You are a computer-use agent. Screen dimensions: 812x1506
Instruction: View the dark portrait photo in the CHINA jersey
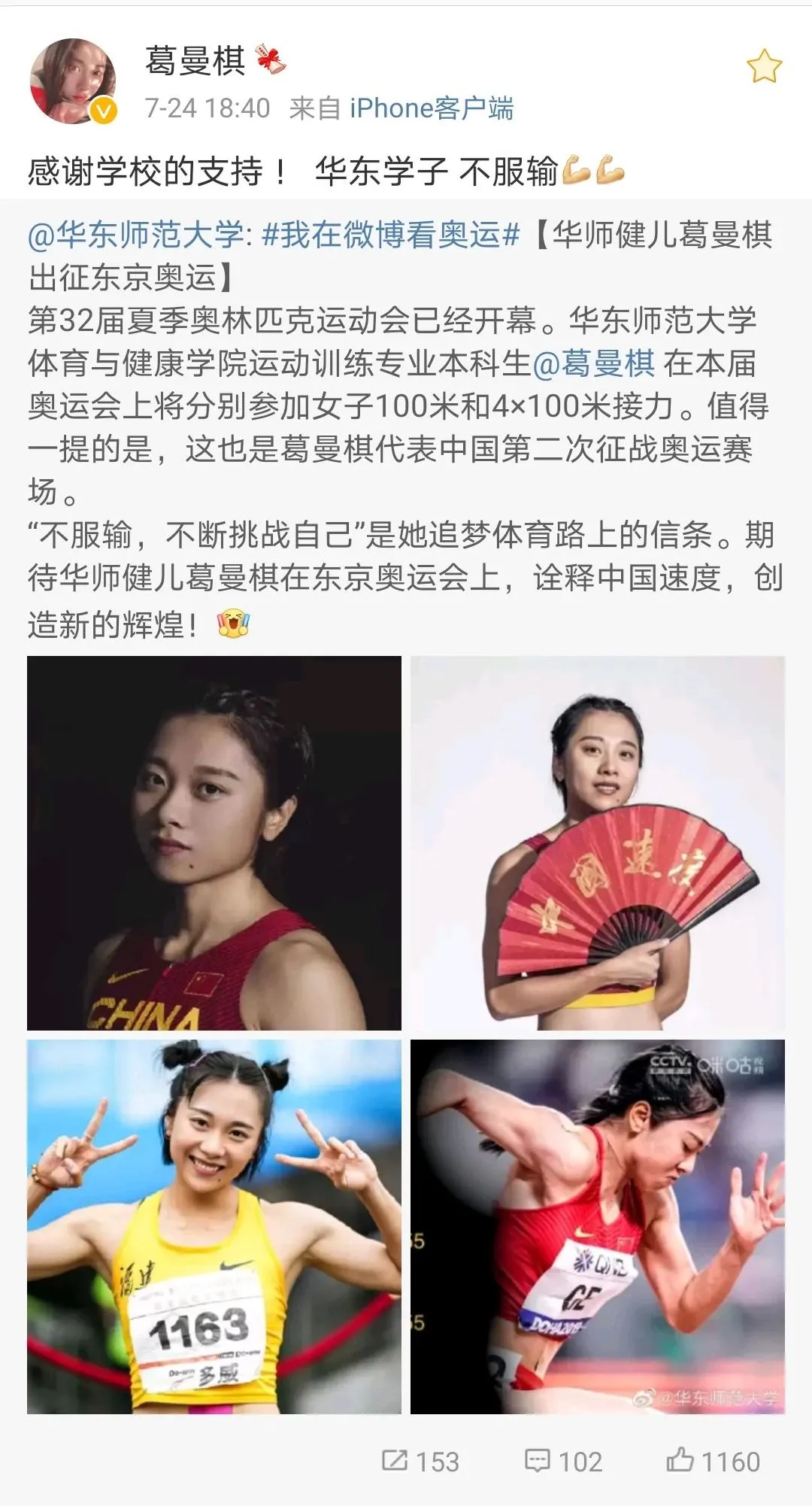pos(214,843)
